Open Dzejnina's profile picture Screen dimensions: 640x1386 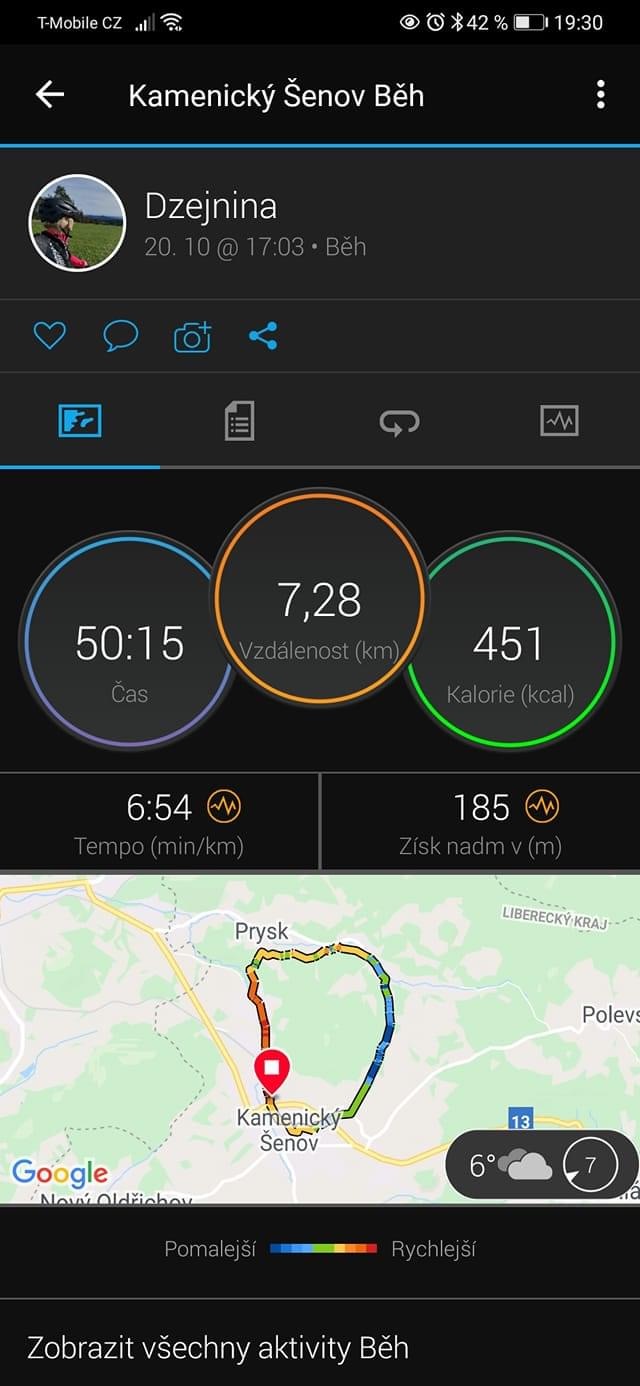click(x=77, y=222)
